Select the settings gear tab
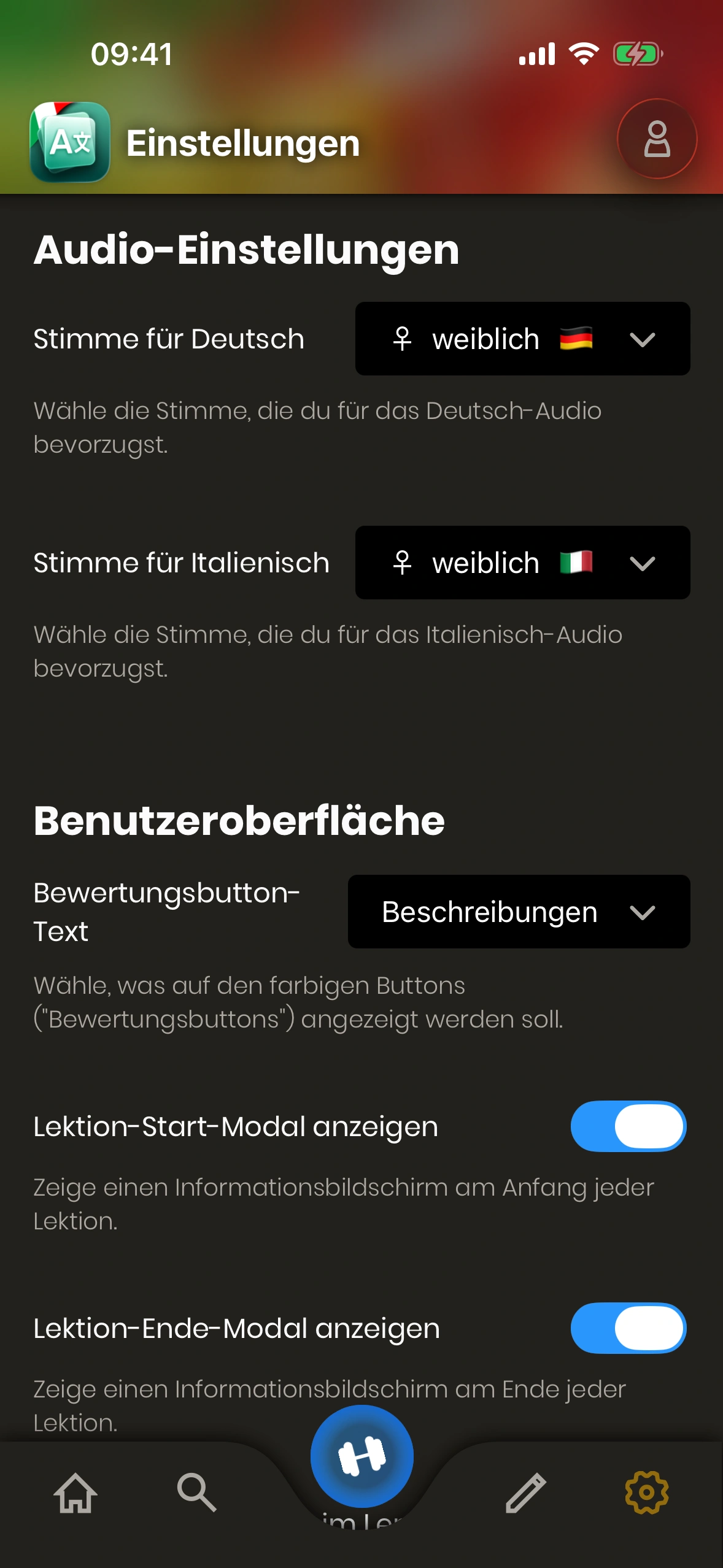Viewport: 723px width, 1568px height. click(x=646, y=1492)
